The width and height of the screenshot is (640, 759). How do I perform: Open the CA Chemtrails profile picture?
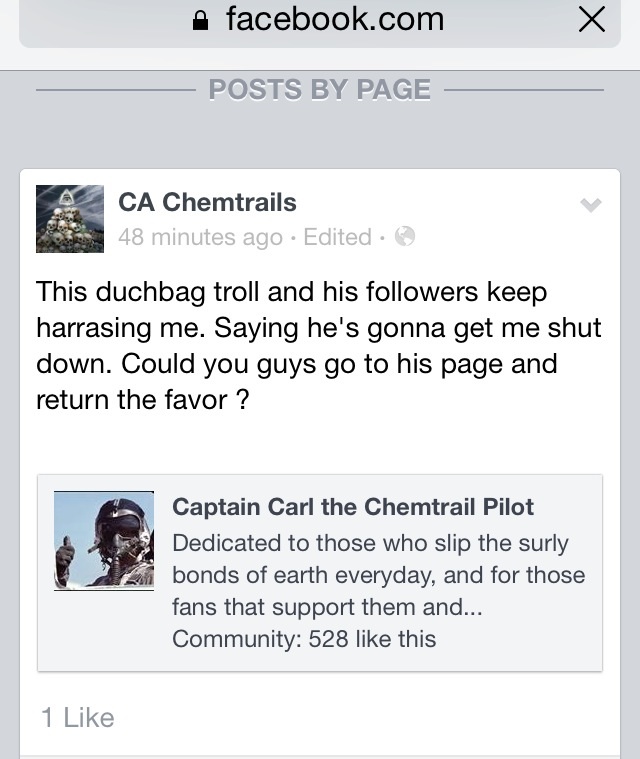pos(70,219)
